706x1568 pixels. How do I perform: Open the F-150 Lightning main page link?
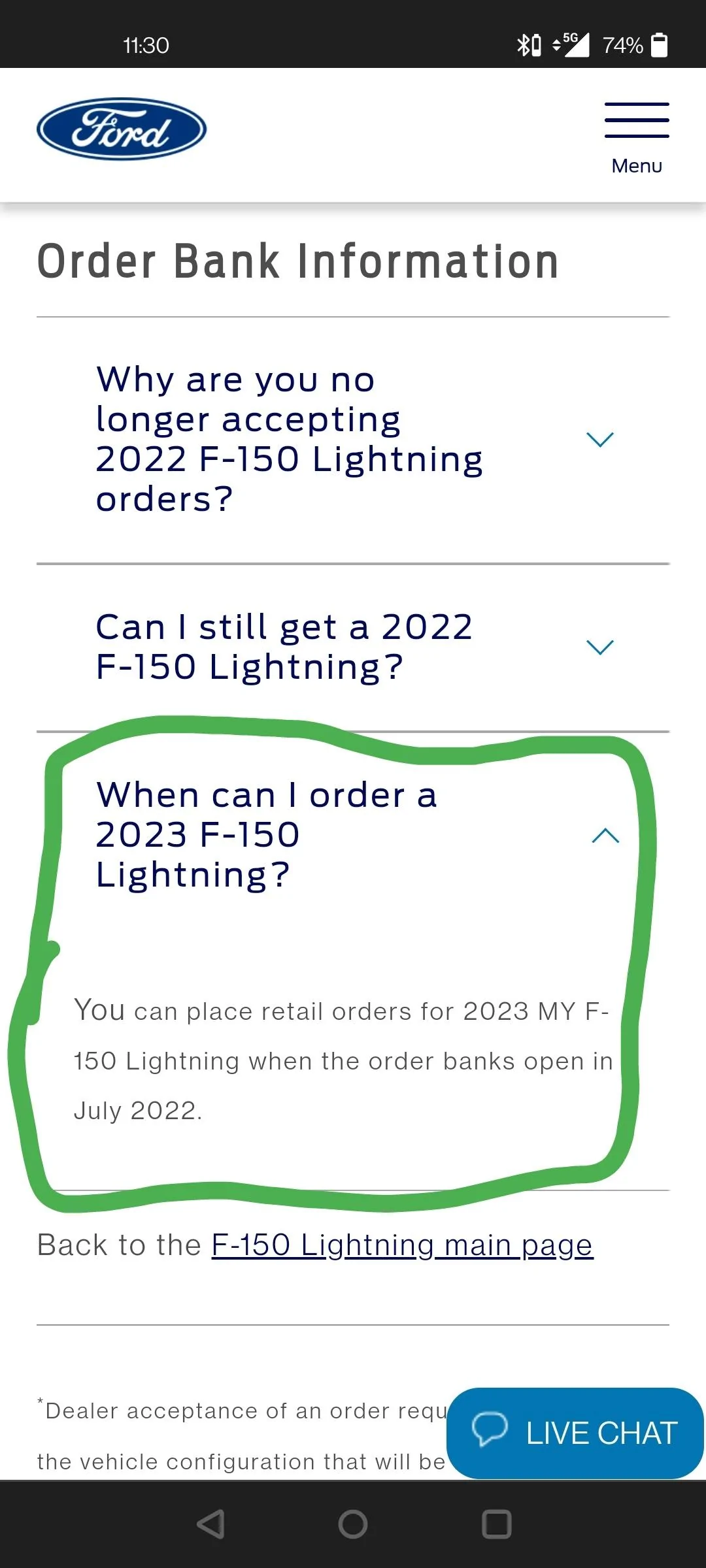401,1245
